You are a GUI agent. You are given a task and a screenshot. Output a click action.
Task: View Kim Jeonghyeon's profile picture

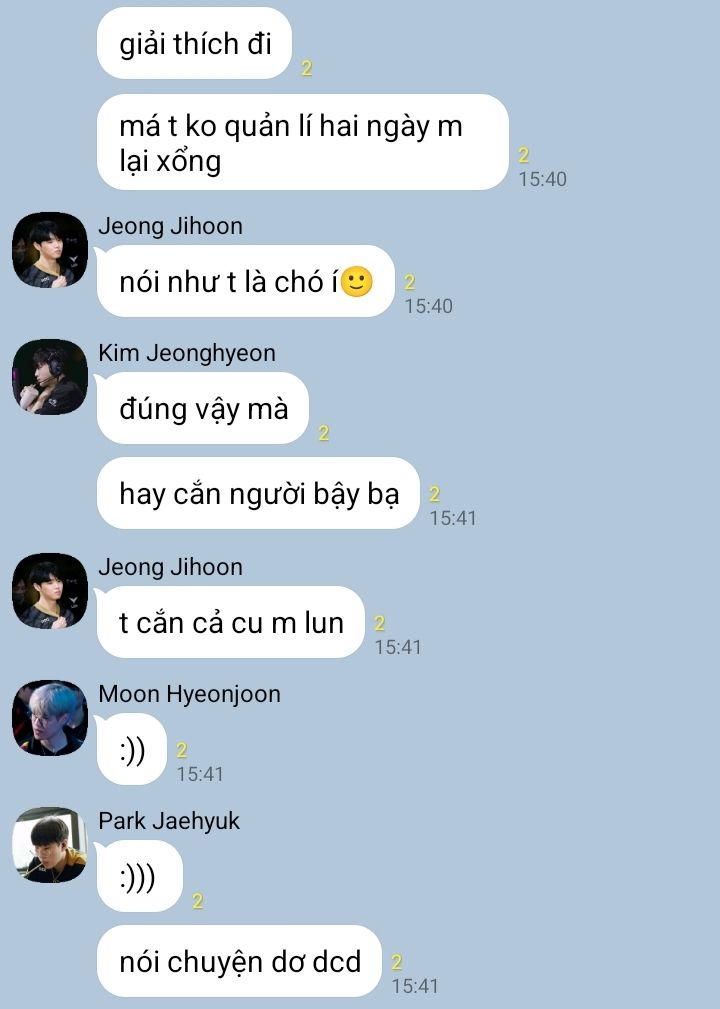[50, 377]
